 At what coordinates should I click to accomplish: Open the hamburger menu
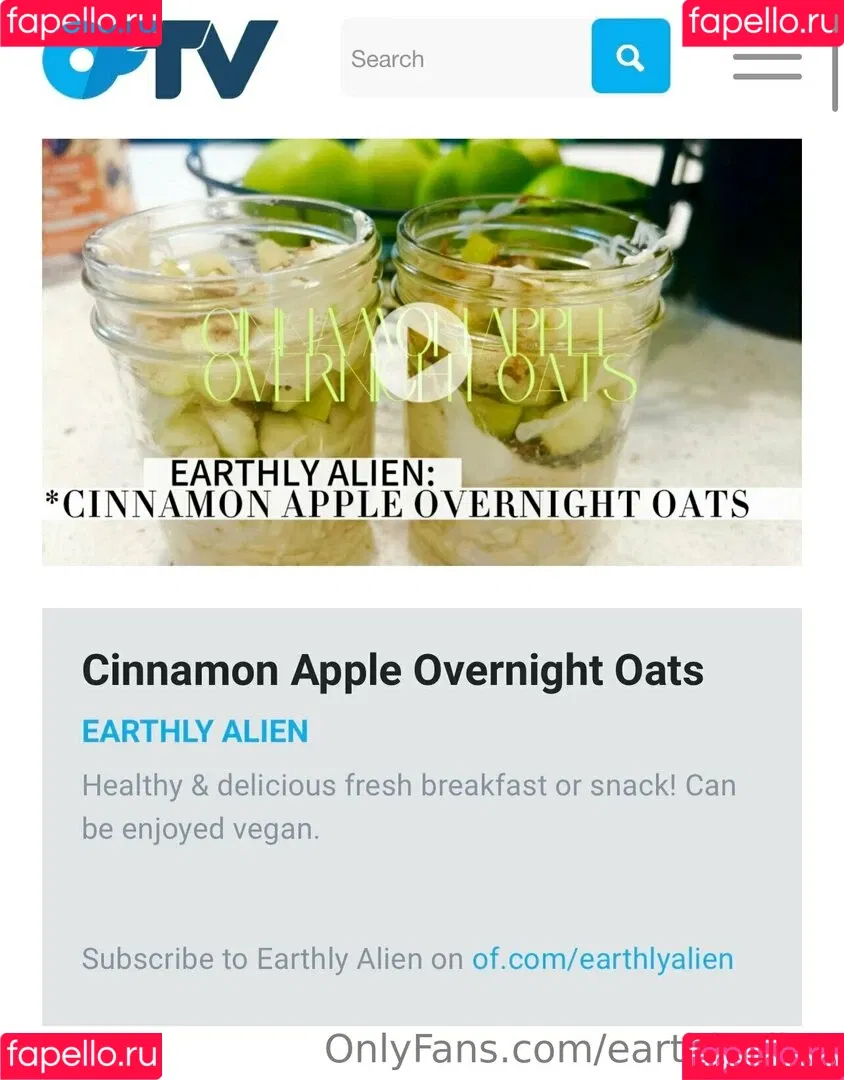pyautogui.click(x=767, y=66)
